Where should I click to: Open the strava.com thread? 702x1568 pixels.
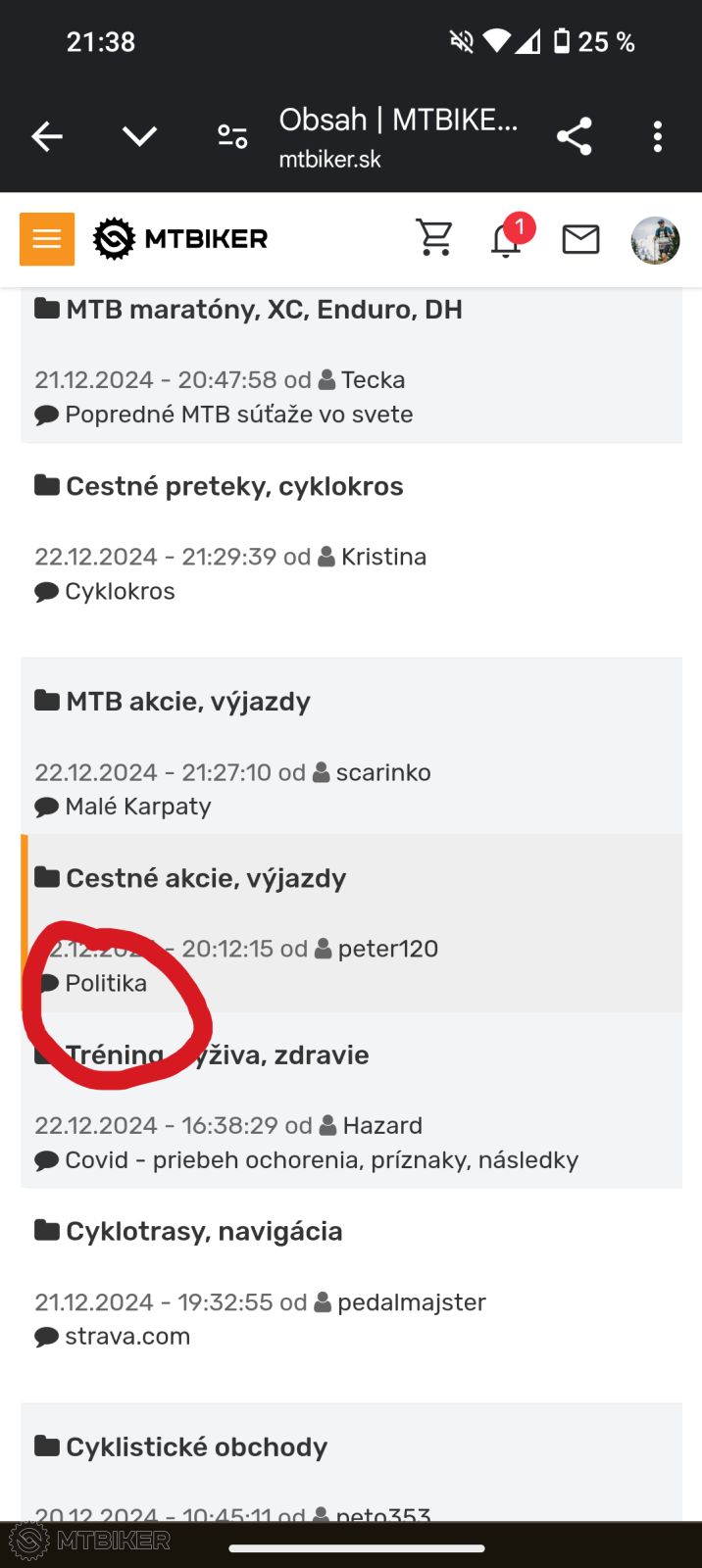point(126,1337)
